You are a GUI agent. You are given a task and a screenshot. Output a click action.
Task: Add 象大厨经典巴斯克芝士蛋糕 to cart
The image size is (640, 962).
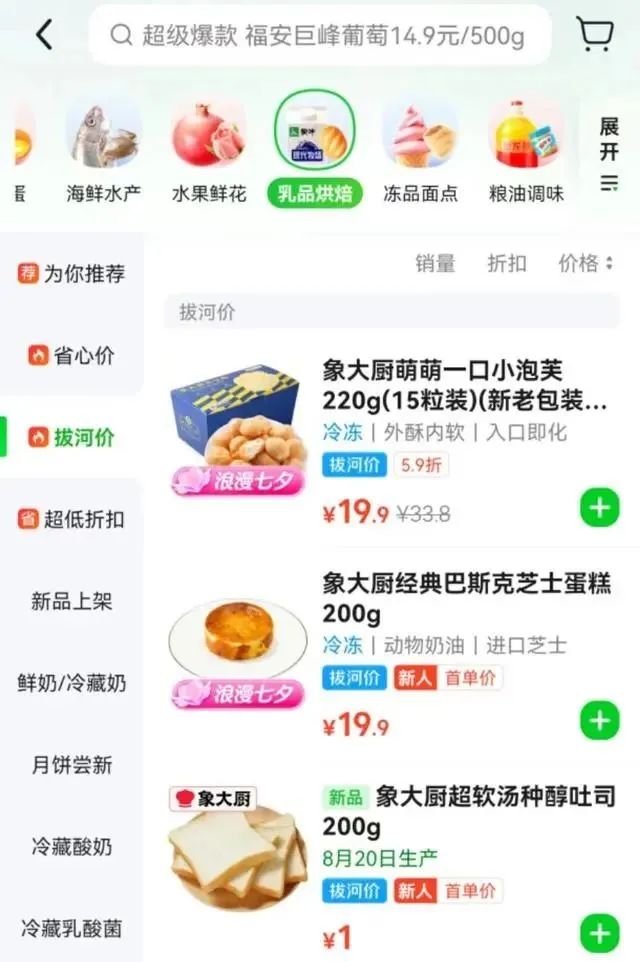[x=599, y=720]
